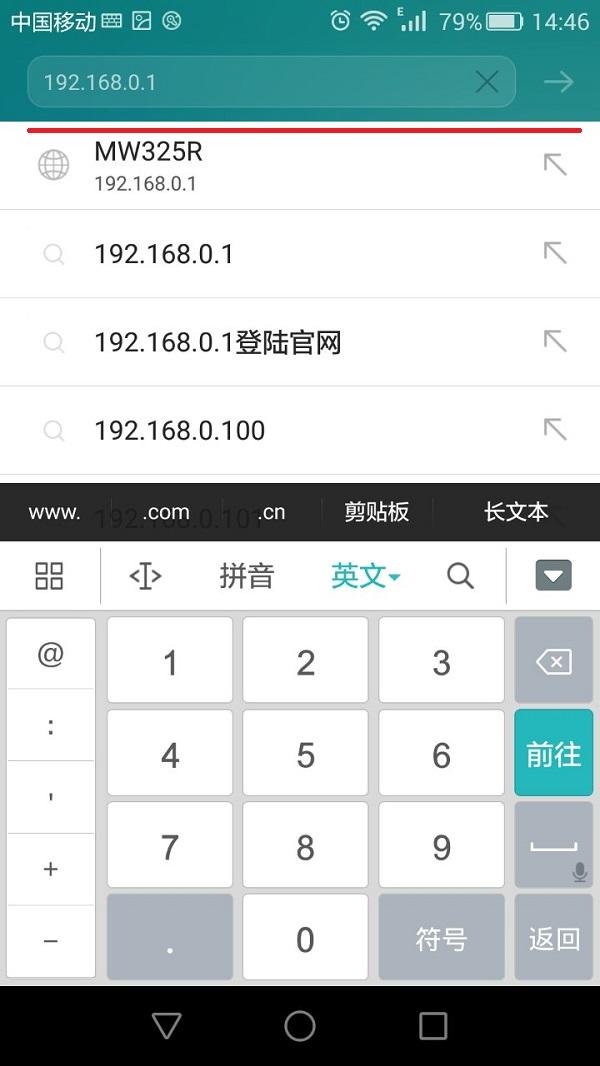600x1066 pixels.
Task: Open the 英文 input mode dropdown
Action: [365, 576]
